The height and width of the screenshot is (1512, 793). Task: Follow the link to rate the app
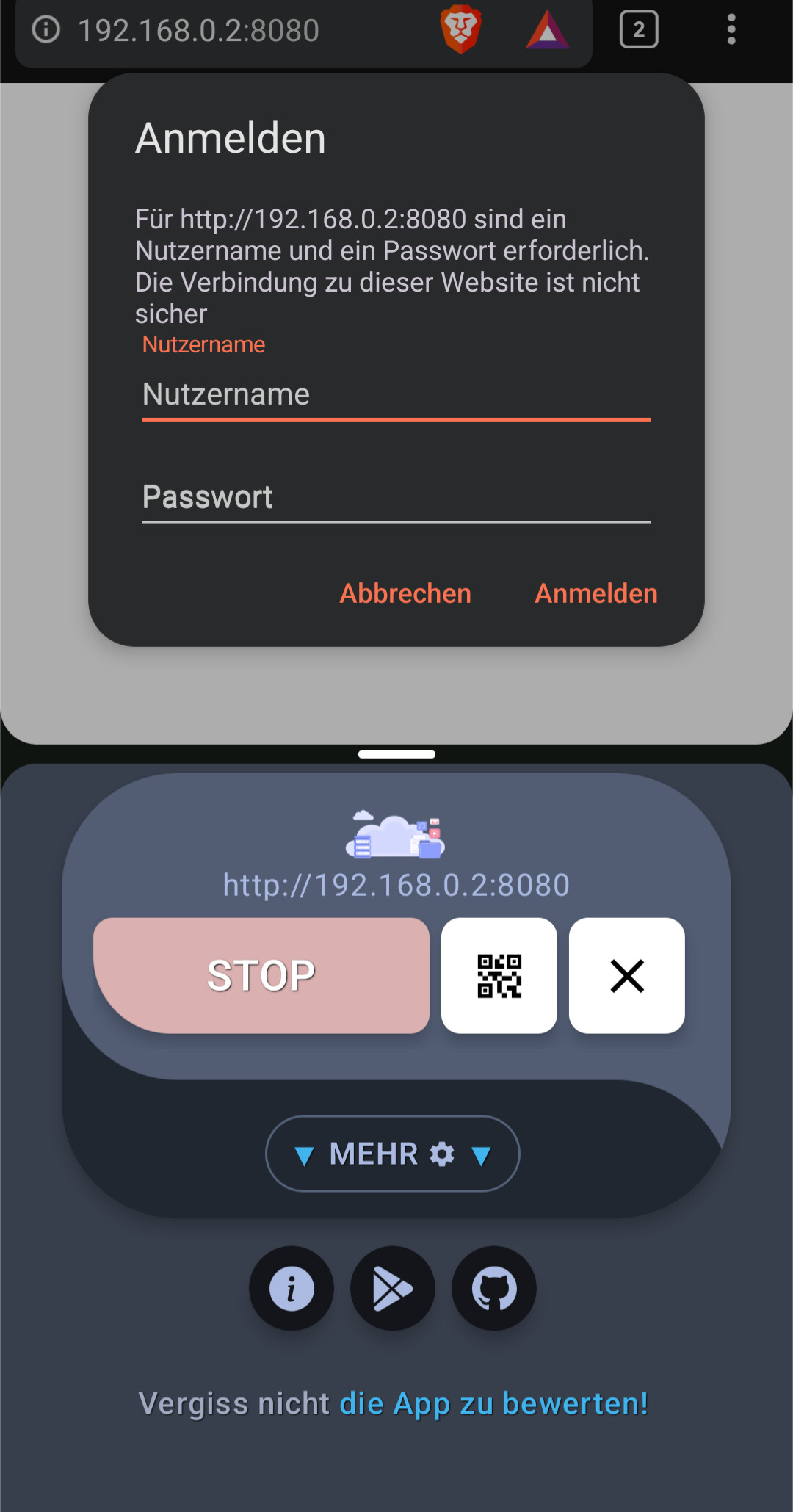click(494, 1403)
